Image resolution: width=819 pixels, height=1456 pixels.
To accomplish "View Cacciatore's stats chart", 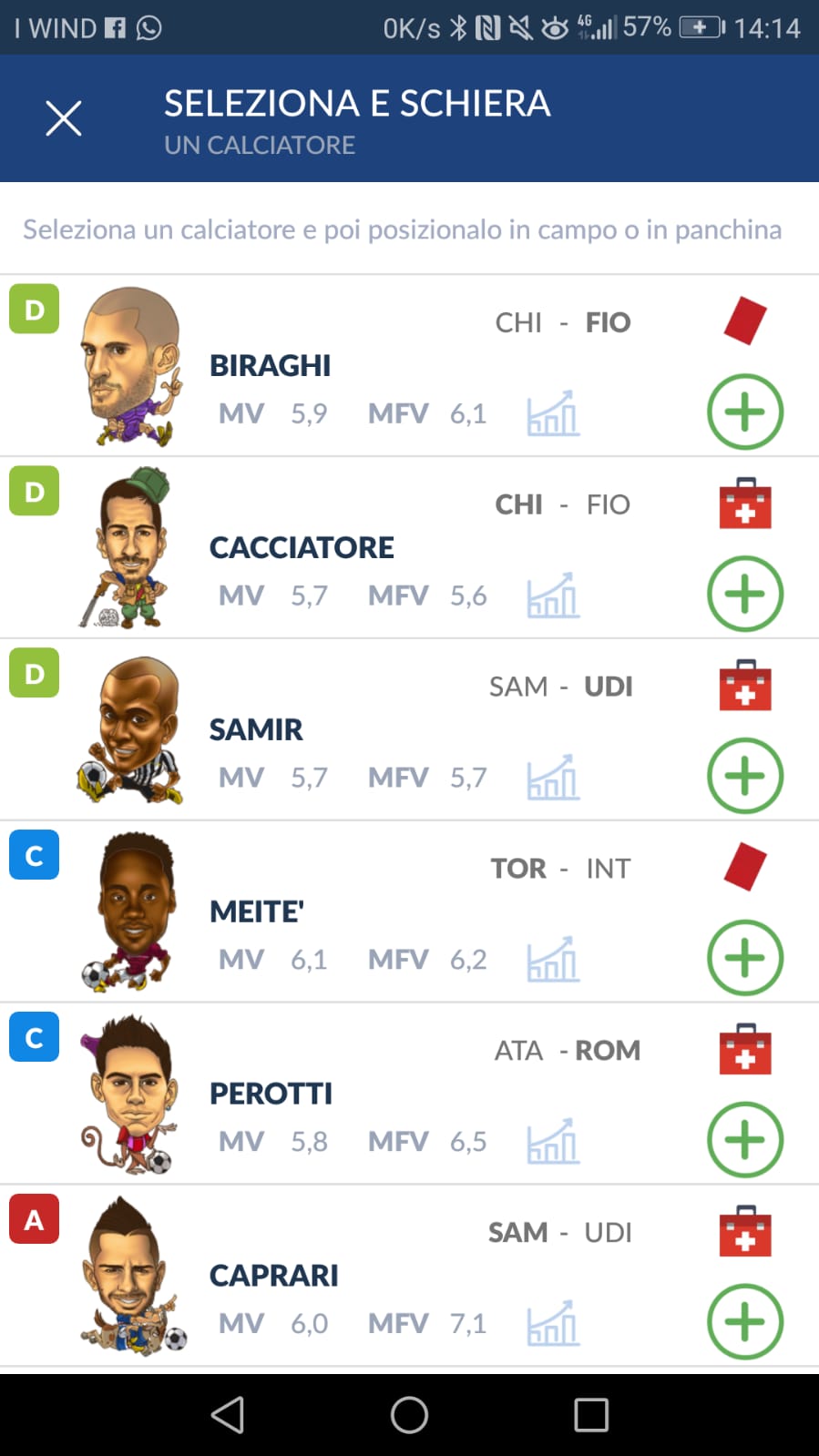I will (553, 596).
